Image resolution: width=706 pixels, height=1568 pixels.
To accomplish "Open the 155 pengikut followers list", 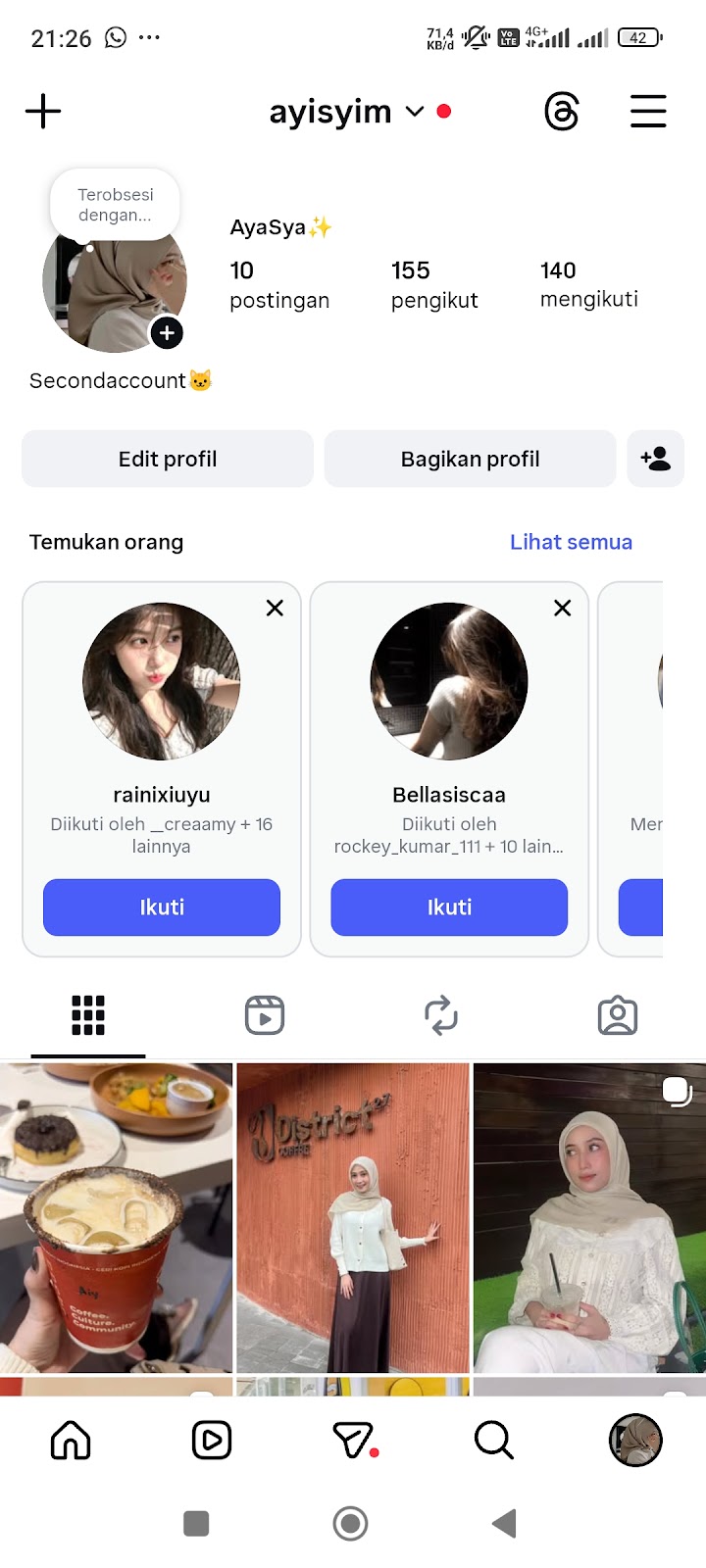I will pyautogui.click(x=433, y=284).
